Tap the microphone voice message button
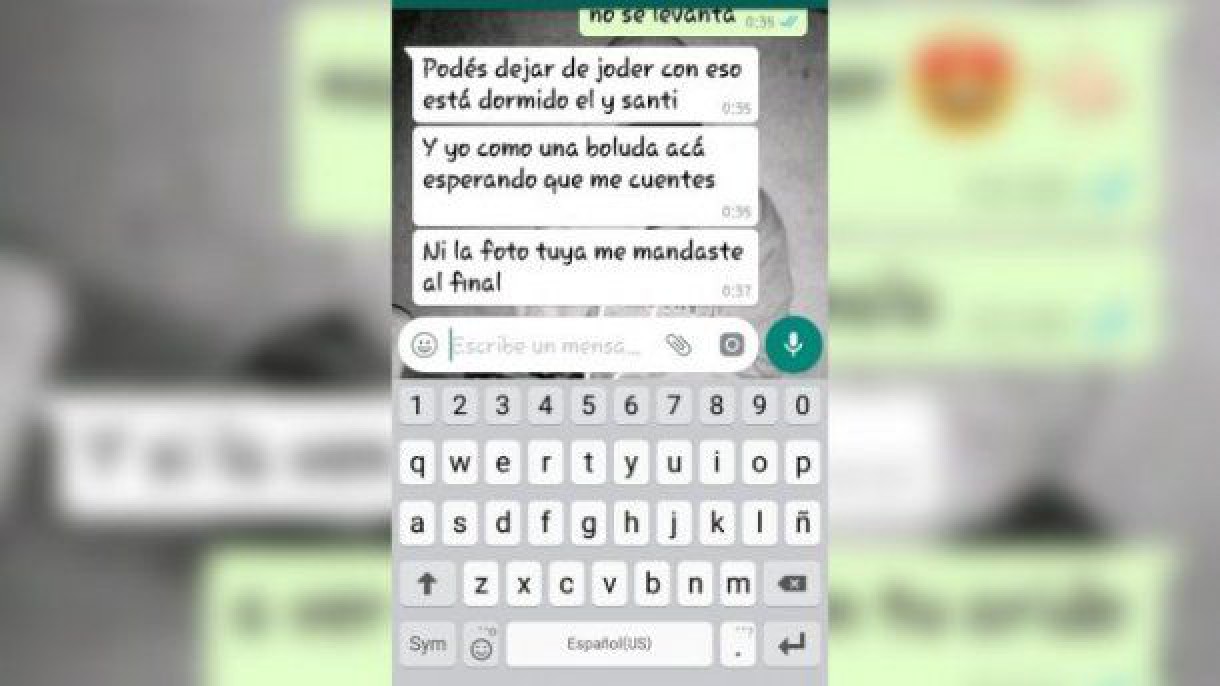Viewport: 1220px width, 686px height. coord(793,345)
